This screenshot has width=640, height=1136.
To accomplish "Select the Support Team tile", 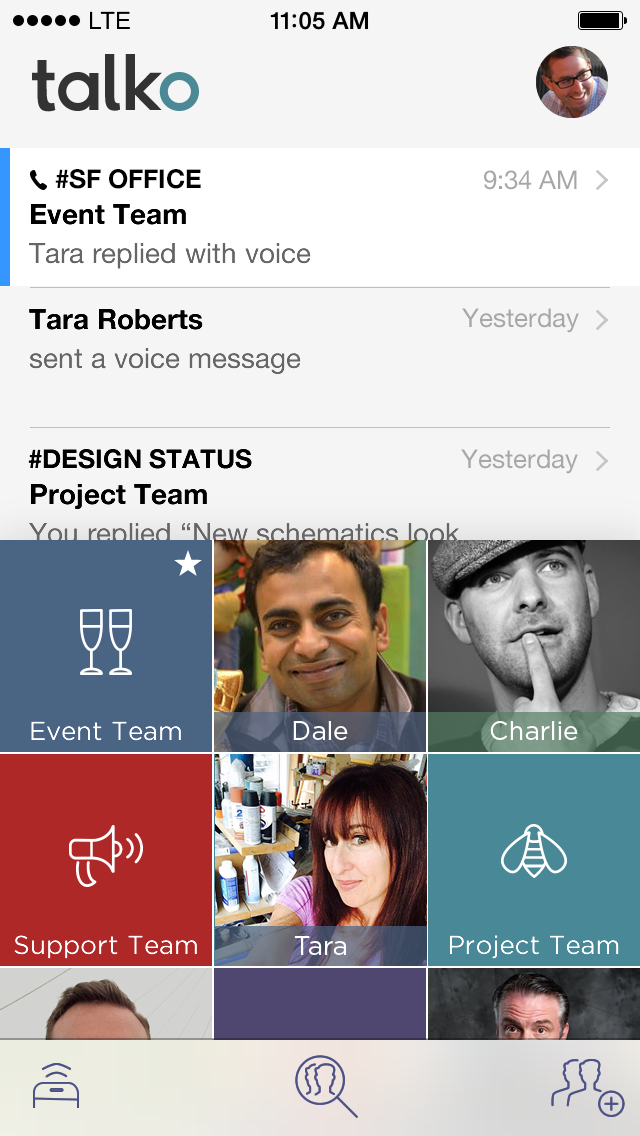I will click(x=106, y=860).
